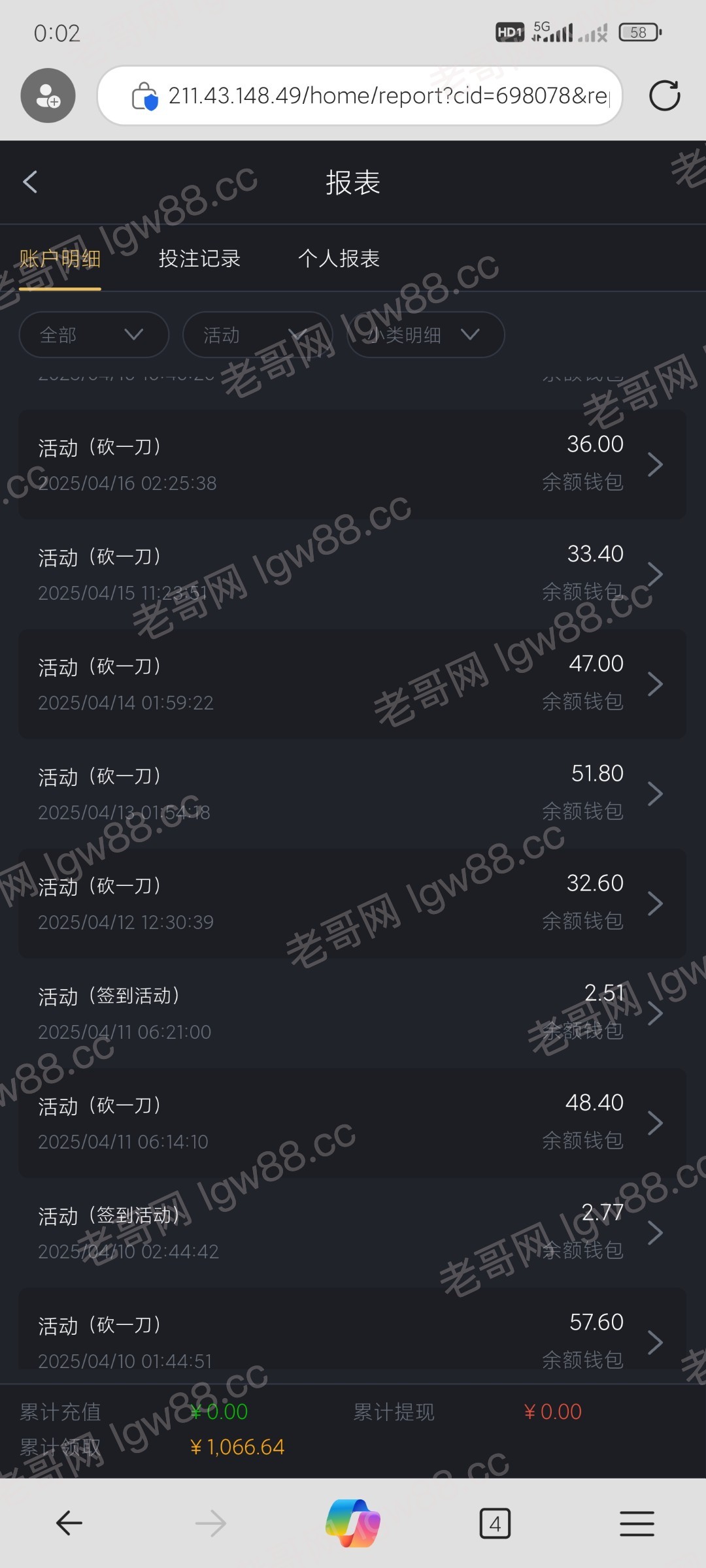Open the browser tabs switcher

click(495, 1524)
